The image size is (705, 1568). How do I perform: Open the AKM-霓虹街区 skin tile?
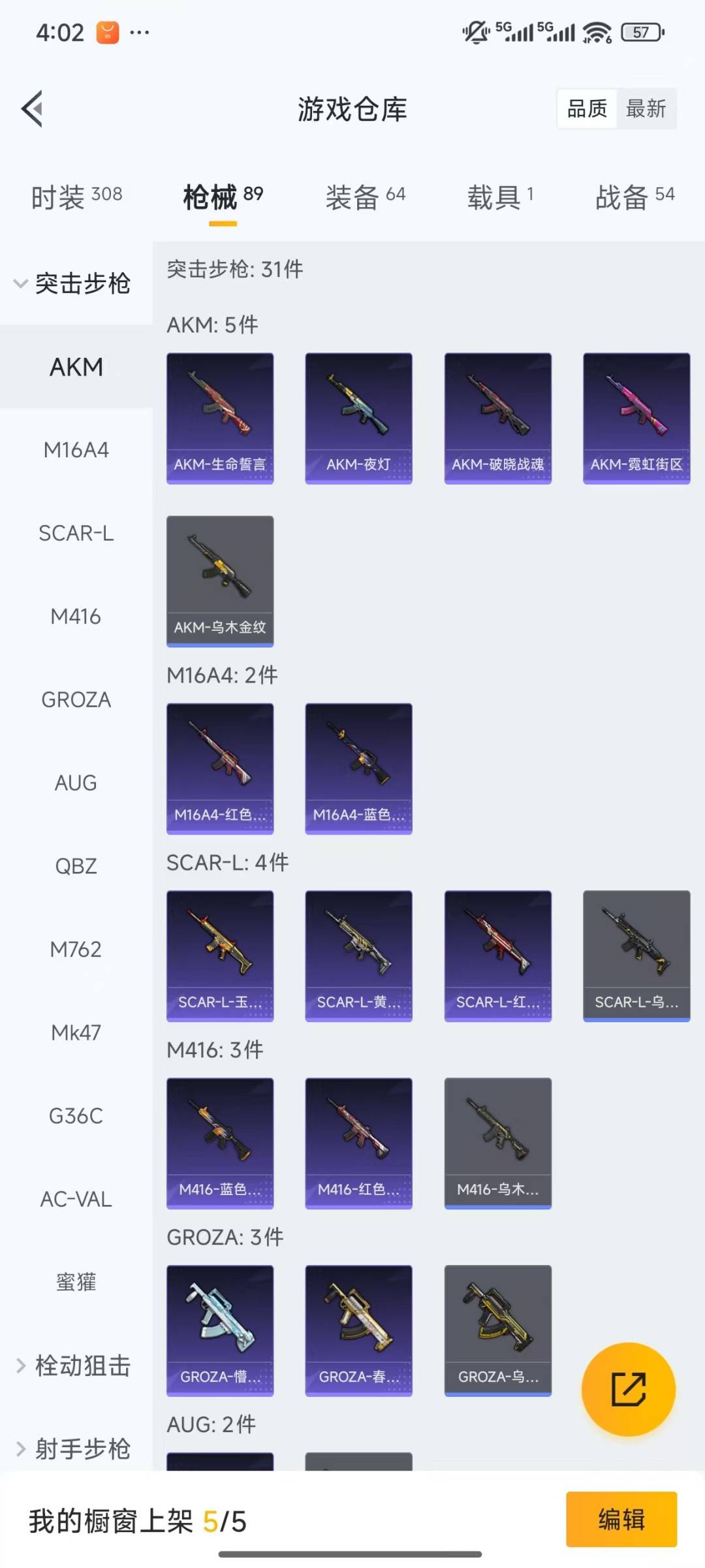(636, 418)
